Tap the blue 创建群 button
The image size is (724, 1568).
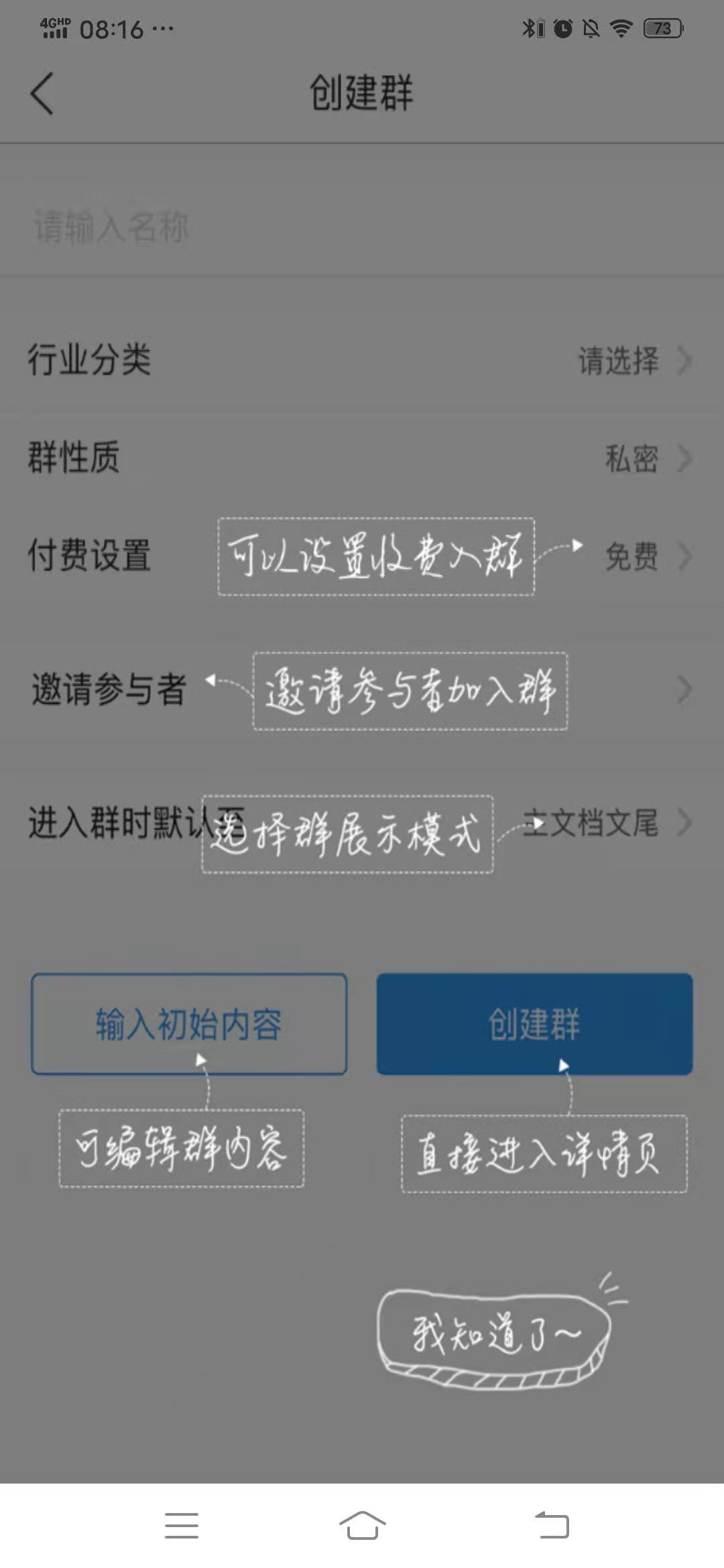[534, 1024]
